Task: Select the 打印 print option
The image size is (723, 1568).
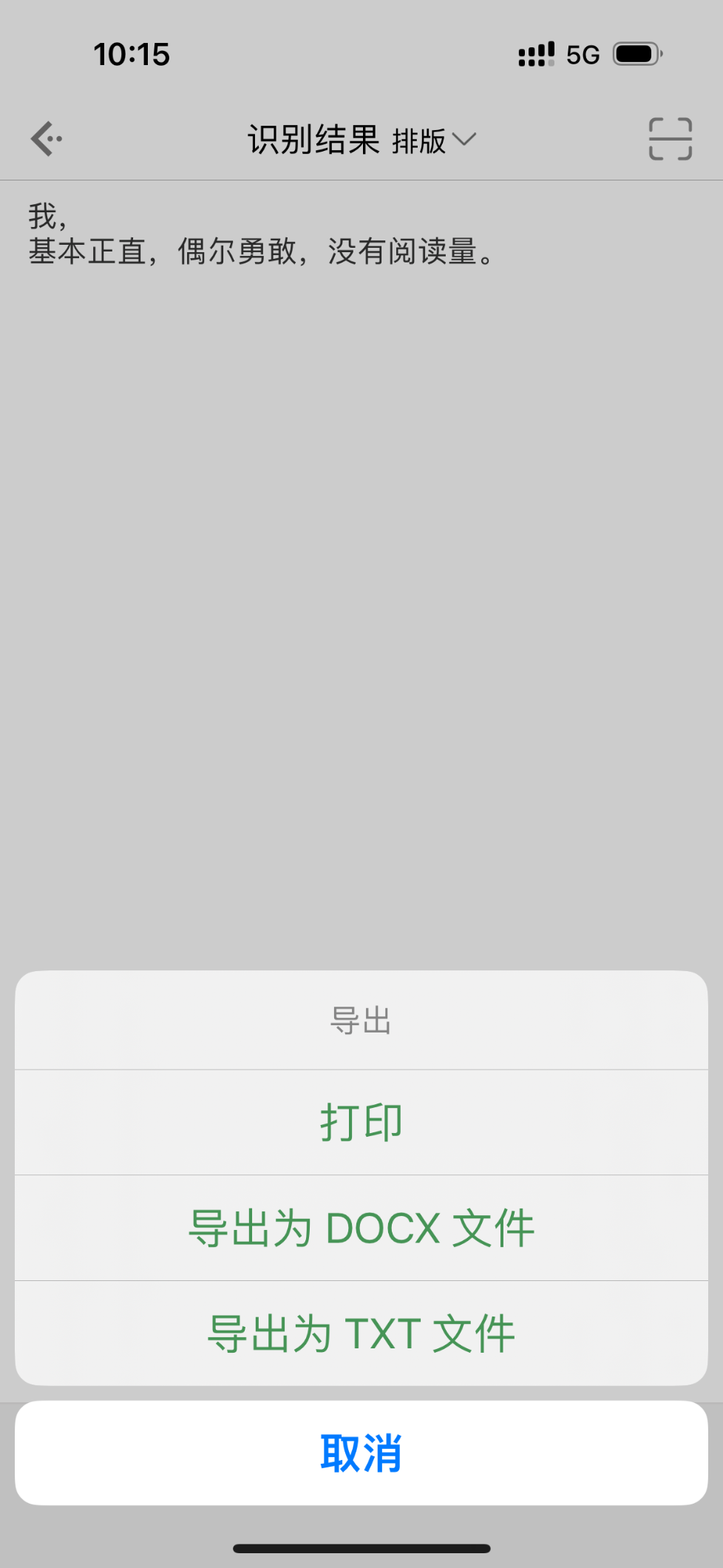Action: click(x=361, y=1122)
